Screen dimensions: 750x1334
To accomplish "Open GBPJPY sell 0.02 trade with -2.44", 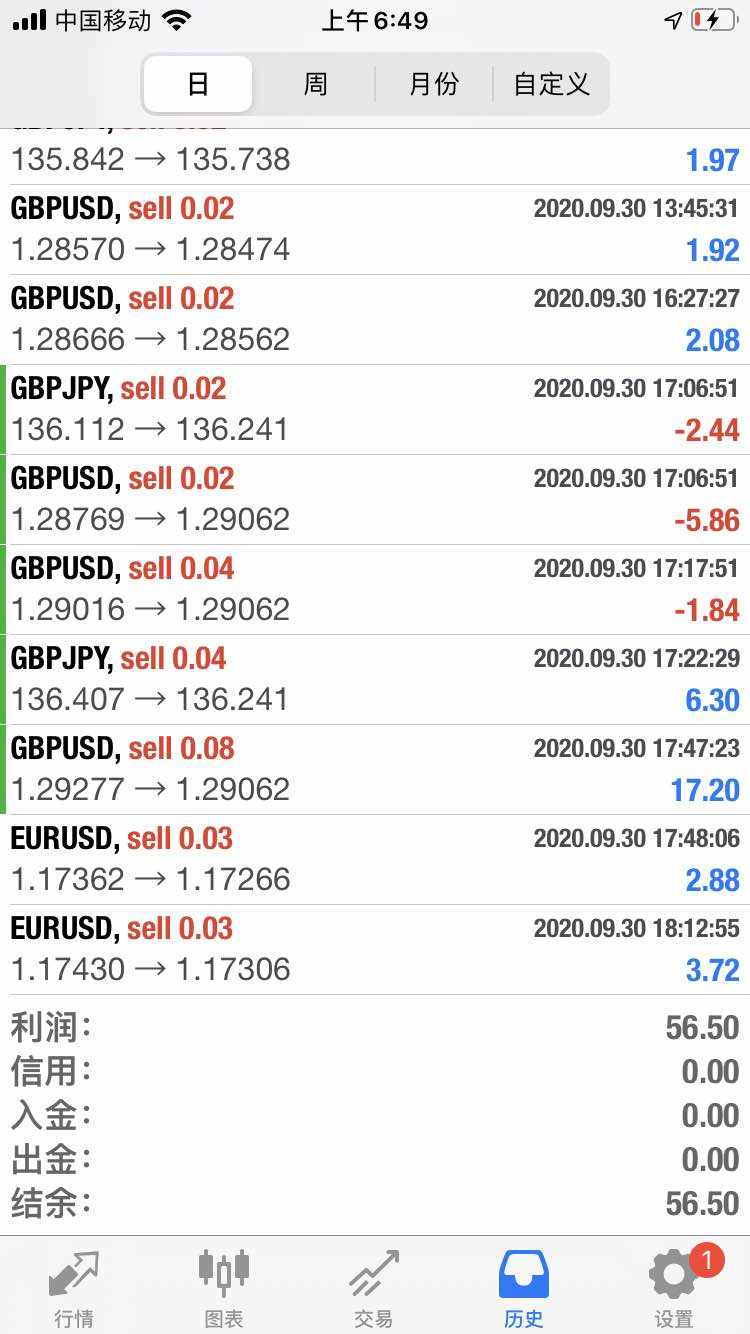I will (375, 410).
